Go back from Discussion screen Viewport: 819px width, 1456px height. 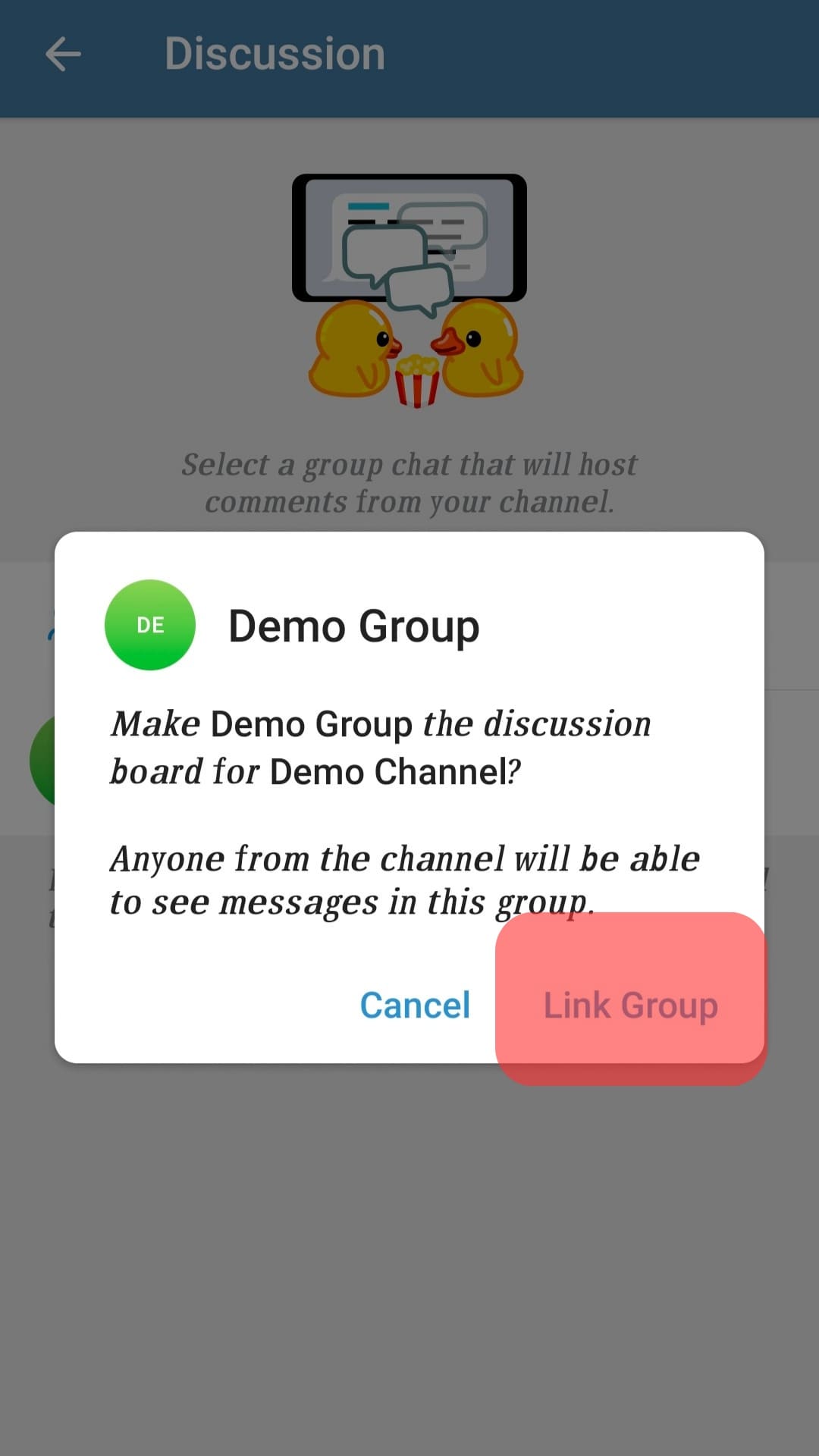point(63,55)
